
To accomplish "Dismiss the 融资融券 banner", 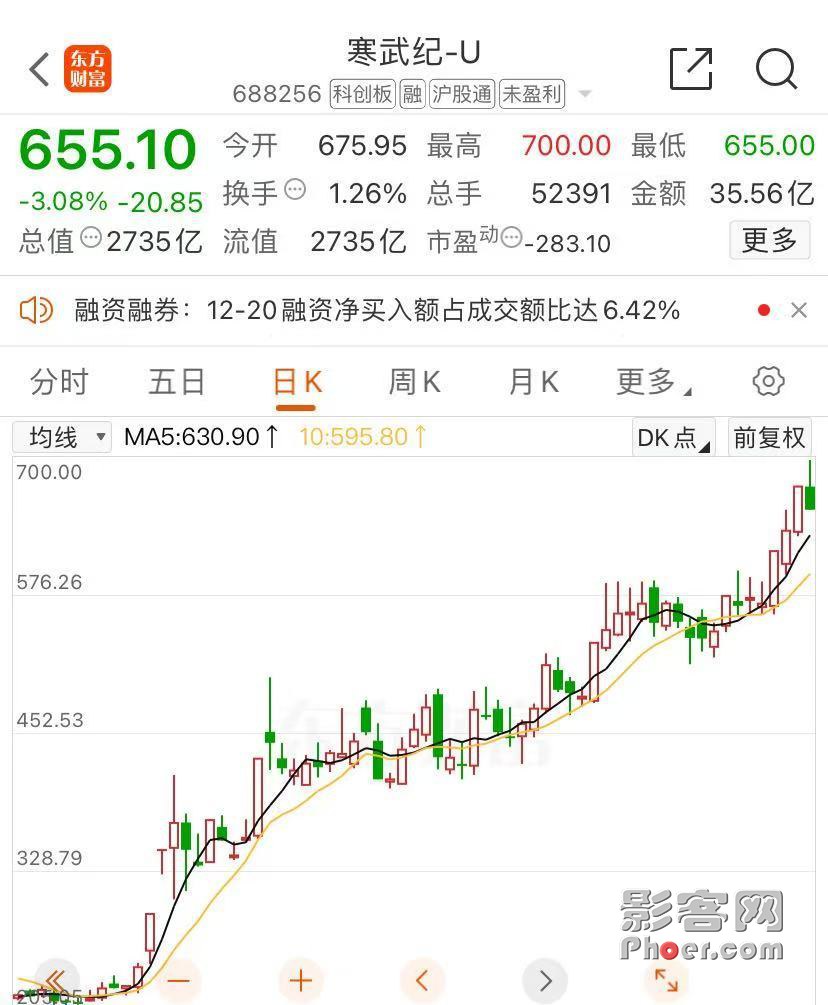I will click(799, 311).
